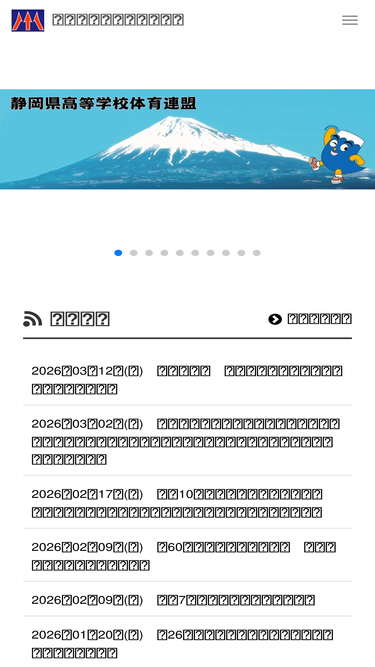Open the news item dated 2026-02-17

tap(188, 503)
